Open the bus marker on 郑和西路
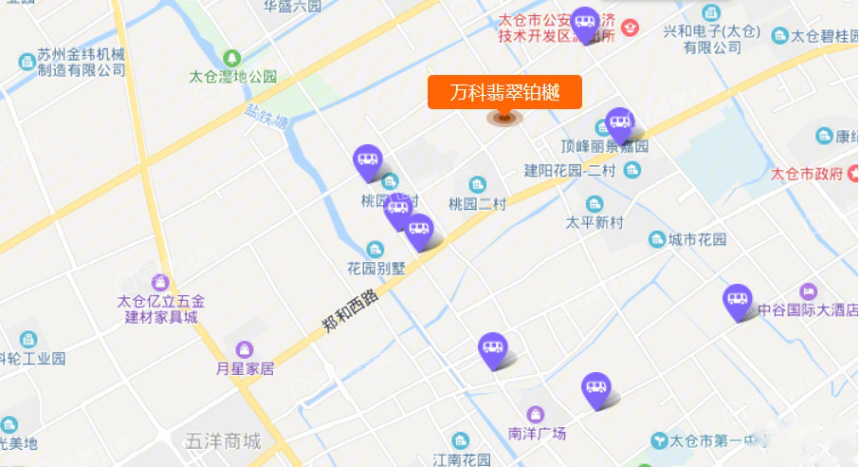Screen dimensions: 860x467 pyautogui.click(x=419, y=230)
